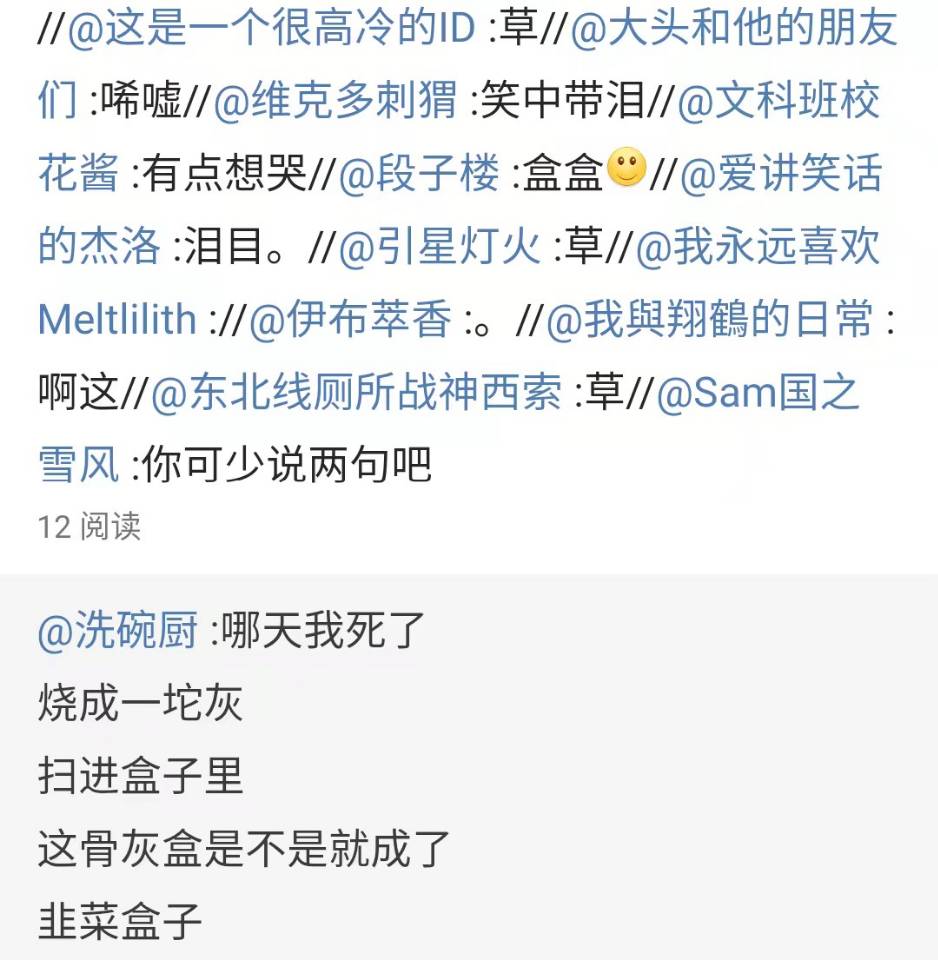Tap the @东北线厕所战神西索 mention
Screen dimensions: 938x960
[x=356, y=393]
